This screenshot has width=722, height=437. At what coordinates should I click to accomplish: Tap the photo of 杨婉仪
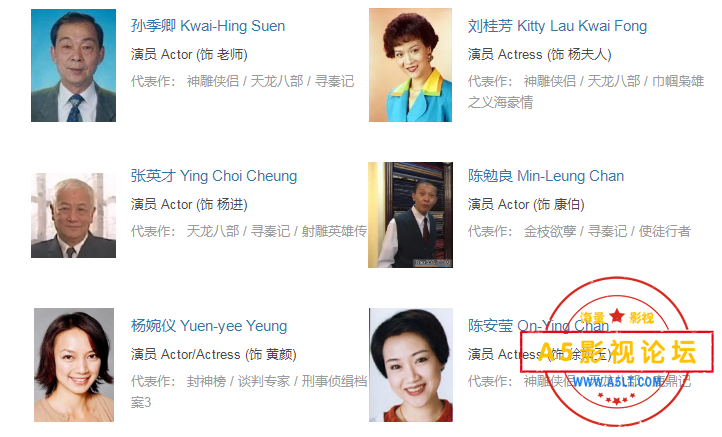[73, 365]
